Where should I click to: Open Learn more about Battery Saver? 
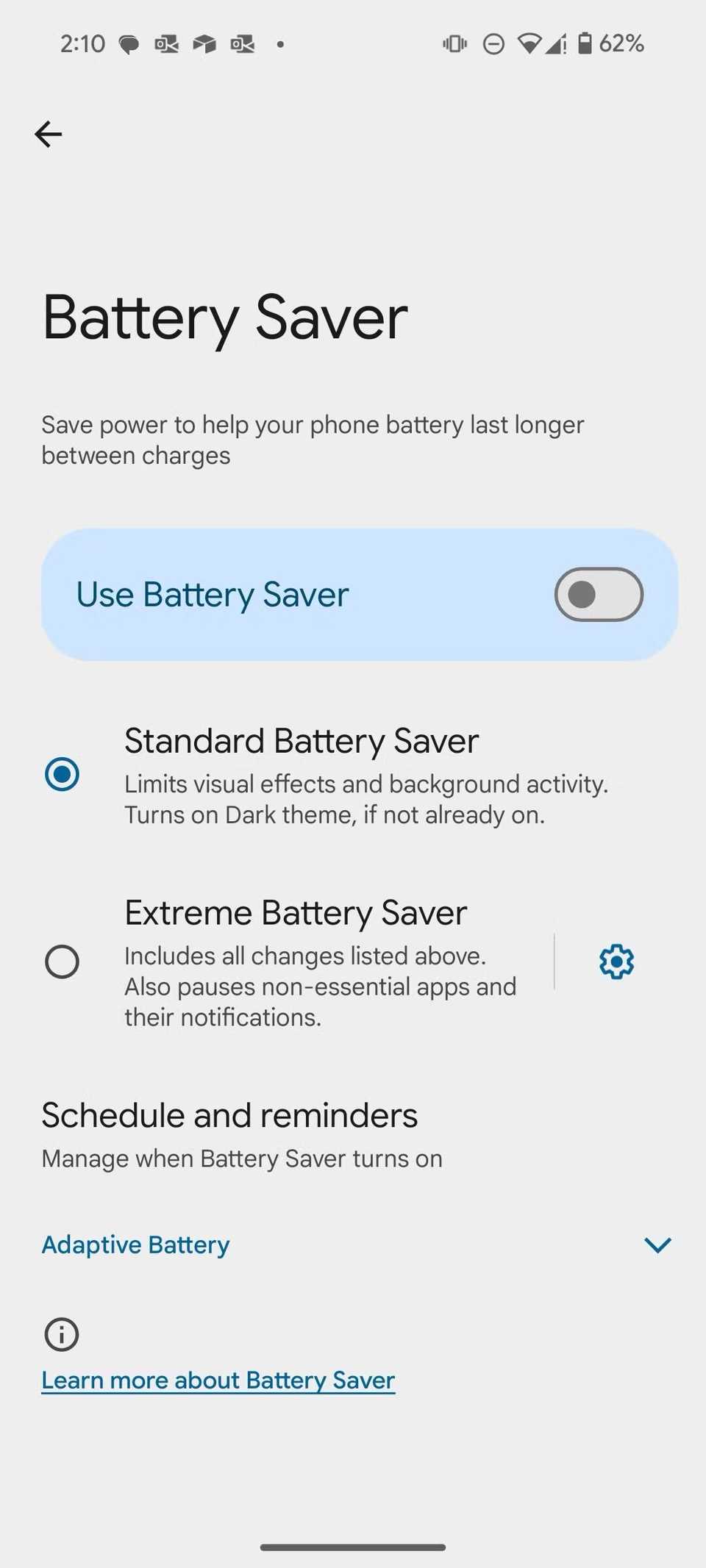click(x=218, y=1380)
